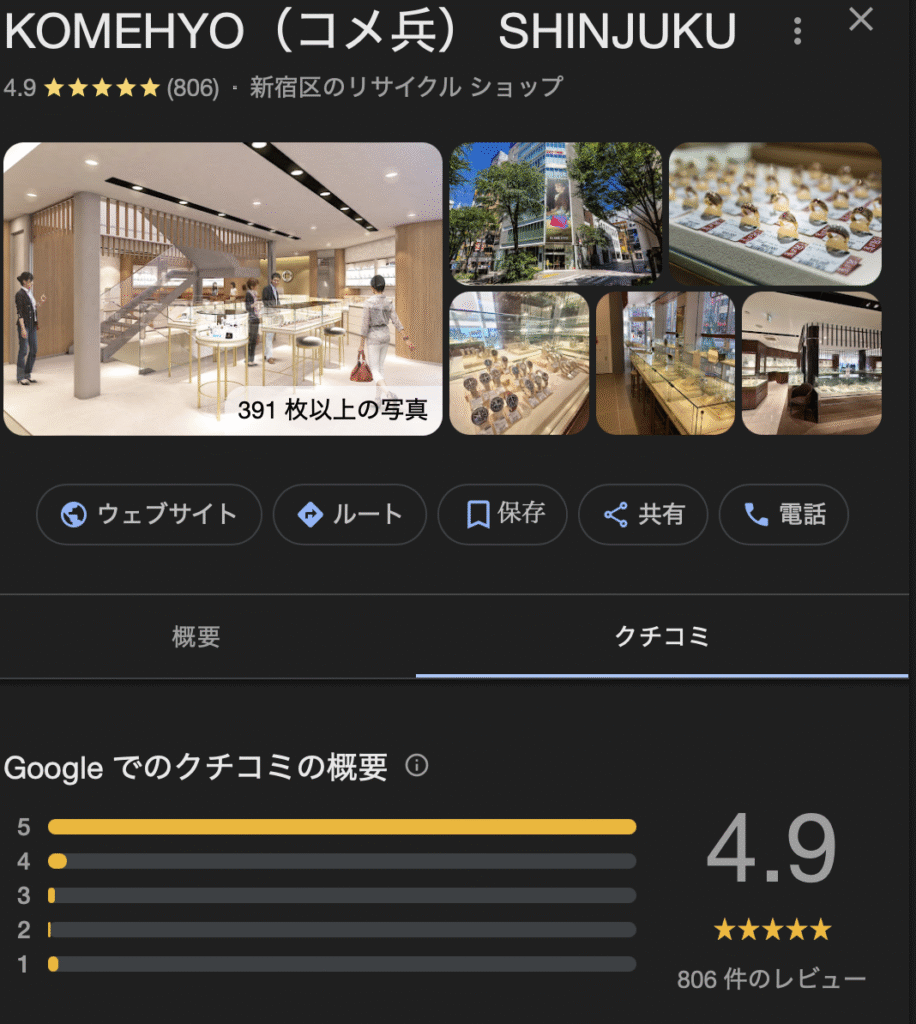View the street building exterior photo
Image resolution: width=916 pixels, height=1024 pixels.
556,214
